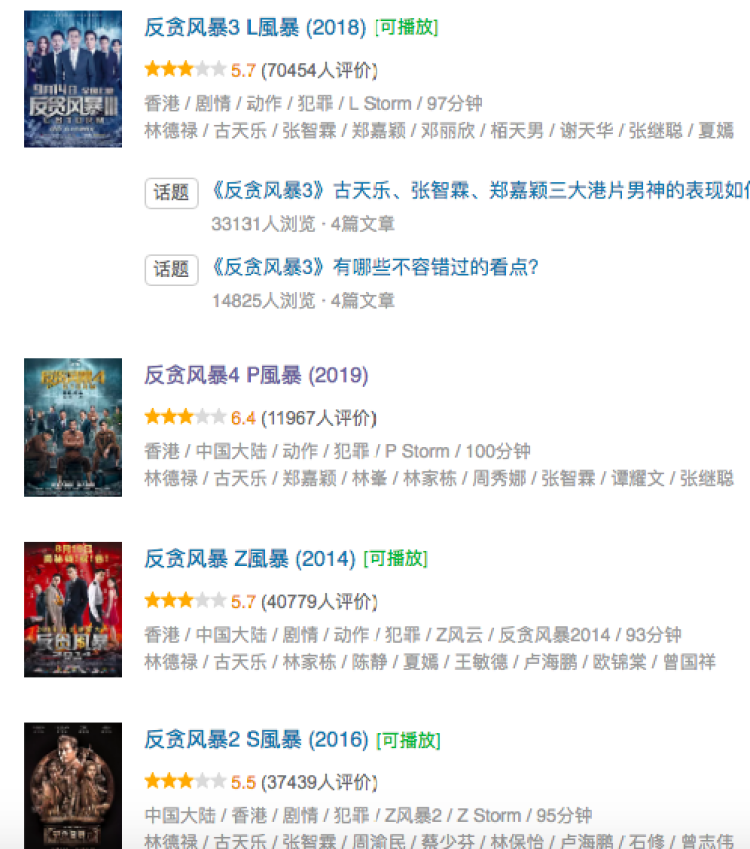The width and height of the screenshot is (750, 849).
Task: Open the 反贪风暴 Z風暴 (2014) title link
Action: point(249,559)
